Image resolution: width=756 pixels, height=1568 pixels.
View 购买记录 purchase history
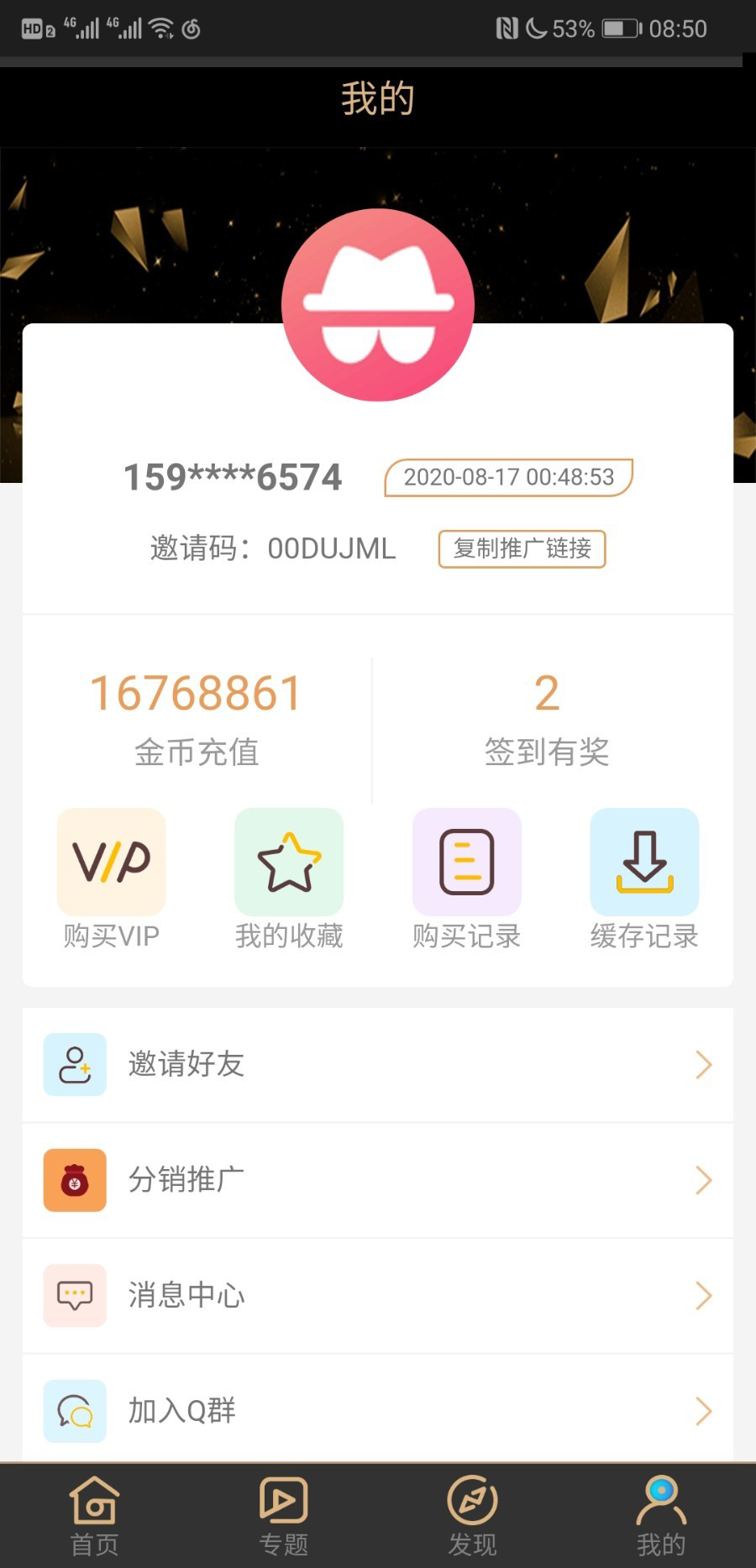pyautogui.click(x=467, y=863)
